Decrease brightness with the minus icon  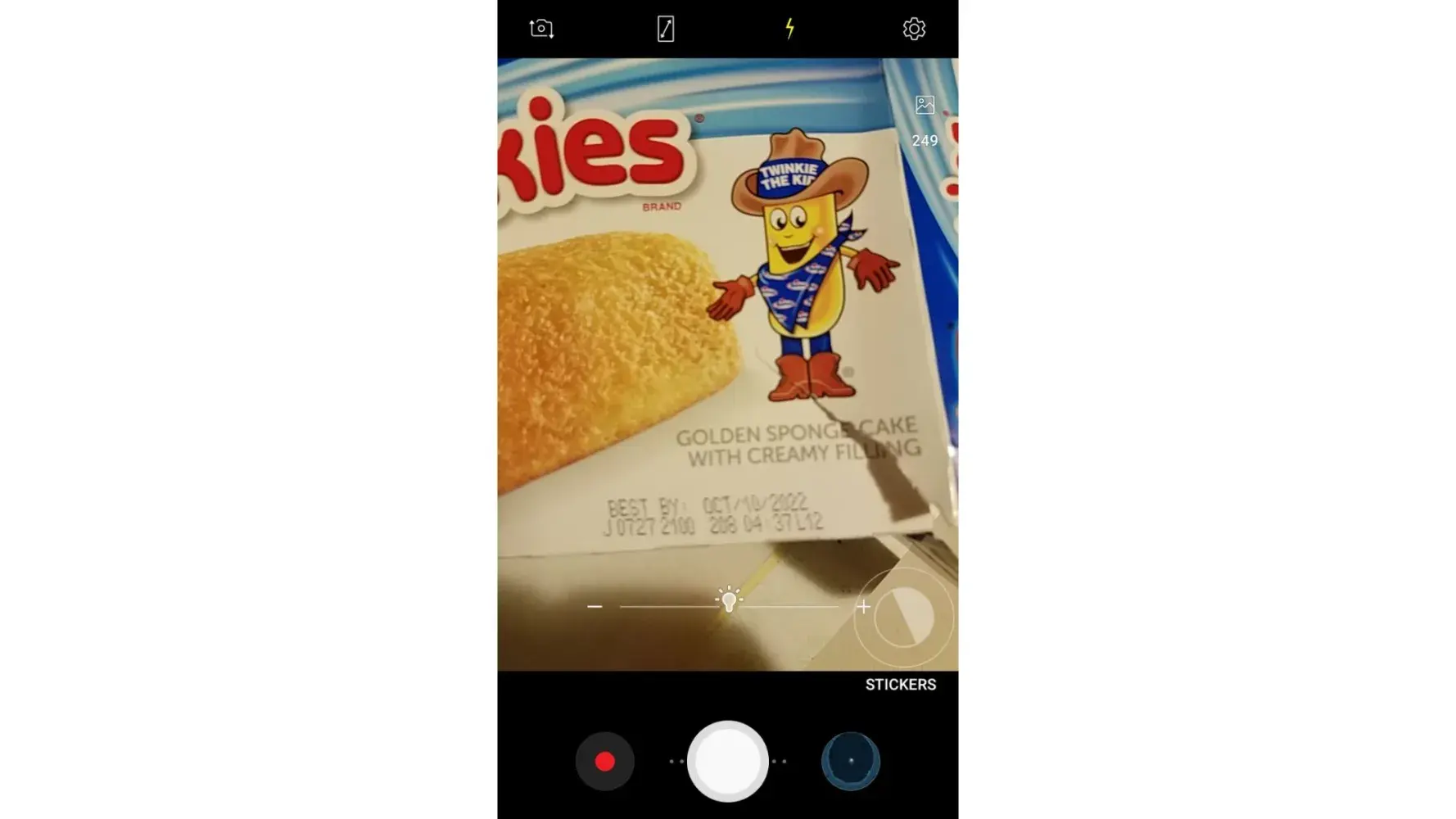pos(595,606)
